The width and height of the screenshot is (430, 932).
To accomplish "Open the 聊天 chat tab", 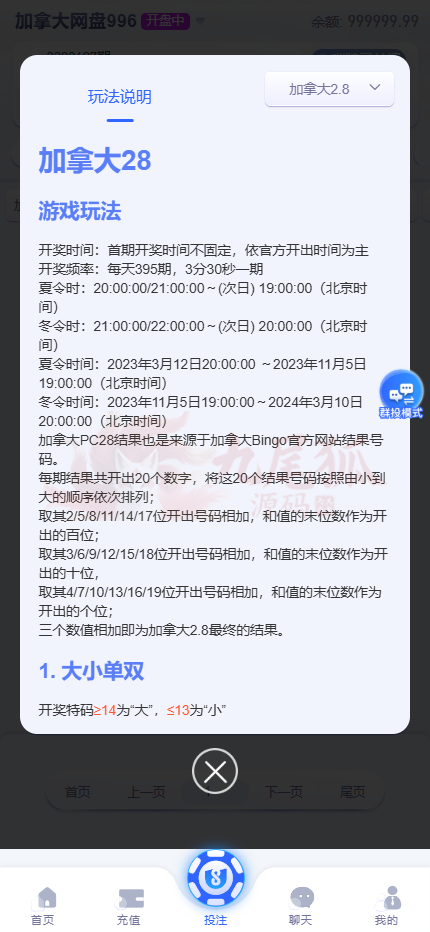I will (301, 906).
